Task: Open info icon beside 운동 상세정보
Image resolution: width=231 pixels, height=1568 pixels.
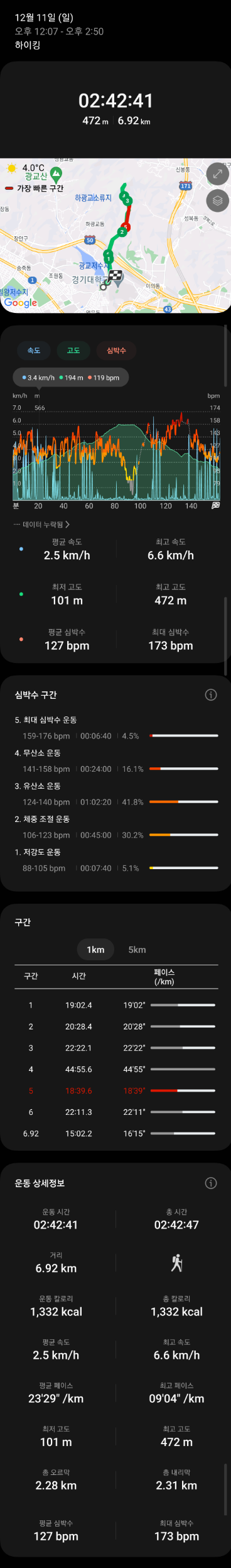Action: 211,1183
